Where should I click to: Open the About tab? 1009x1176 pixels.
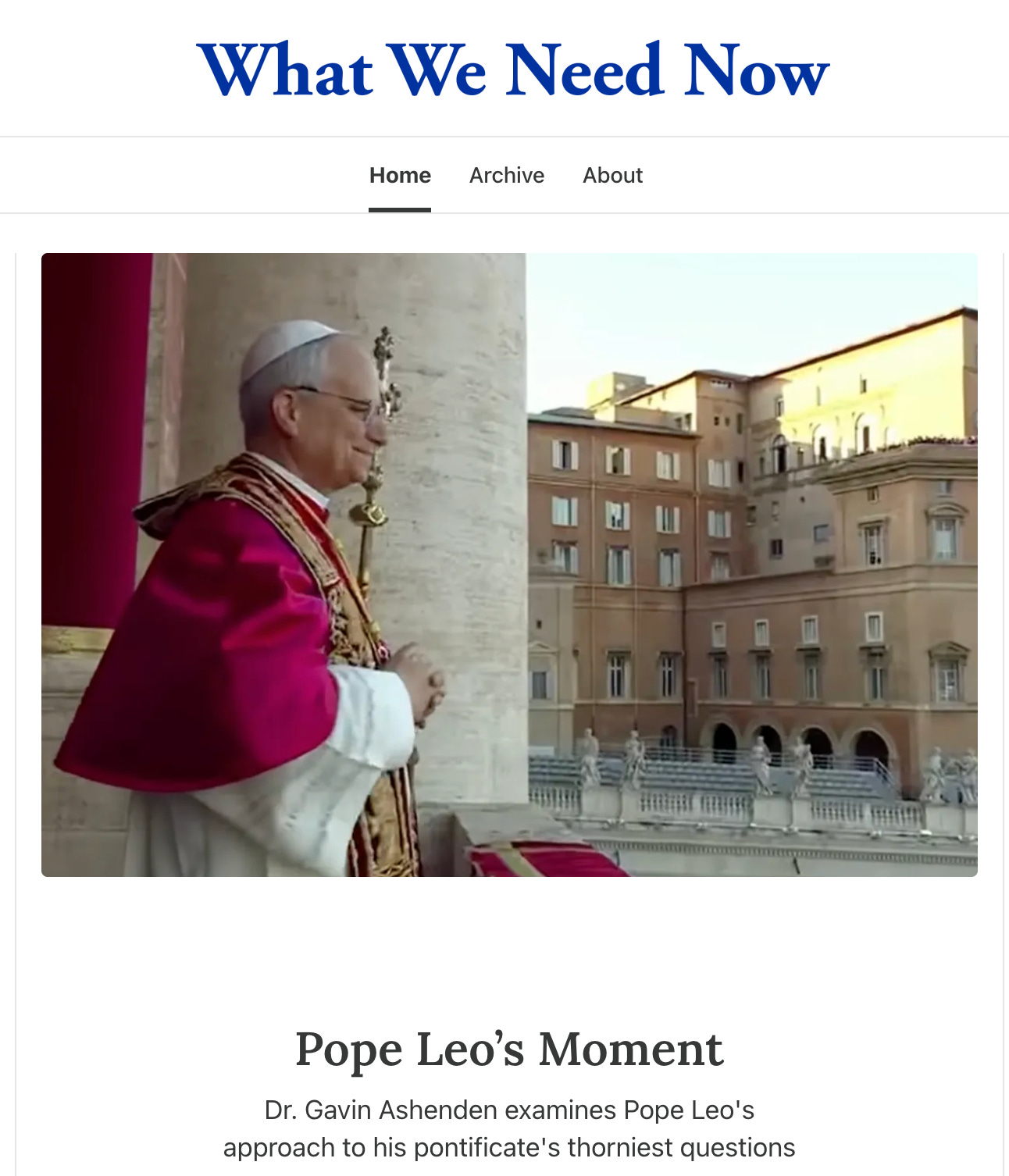612,175
